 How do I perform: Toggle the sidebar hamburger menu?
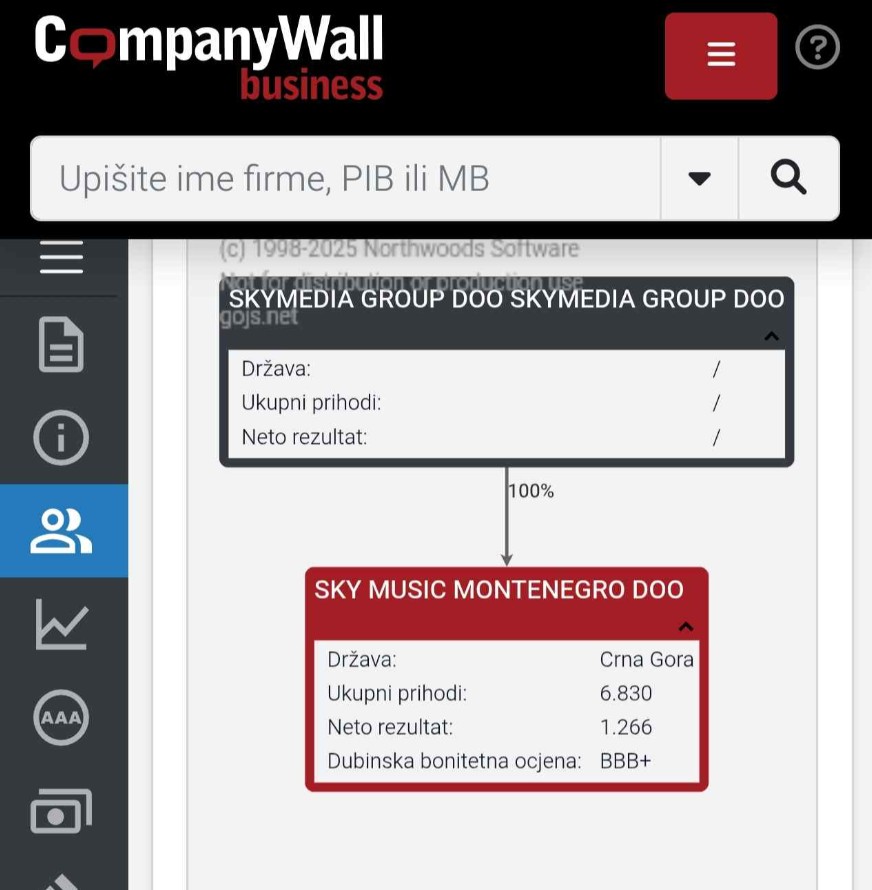click(62, 259)
